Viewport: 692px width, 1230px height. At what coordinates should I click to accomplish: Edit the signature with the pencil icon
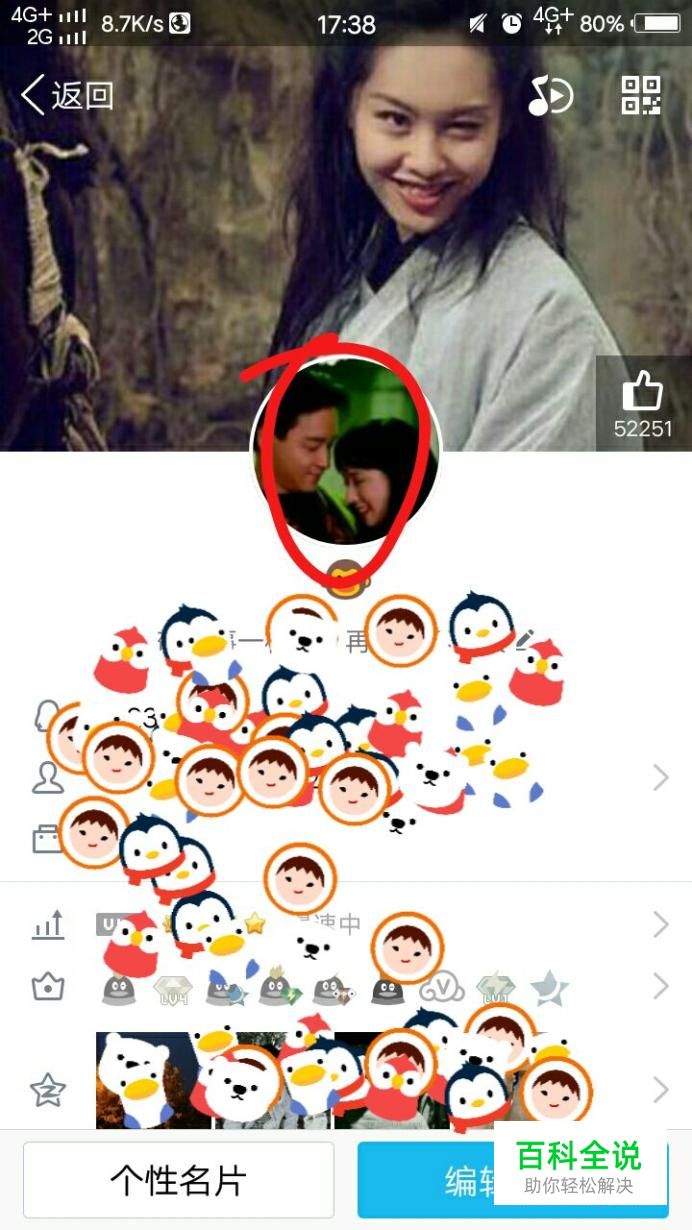[x=524, y=640]
